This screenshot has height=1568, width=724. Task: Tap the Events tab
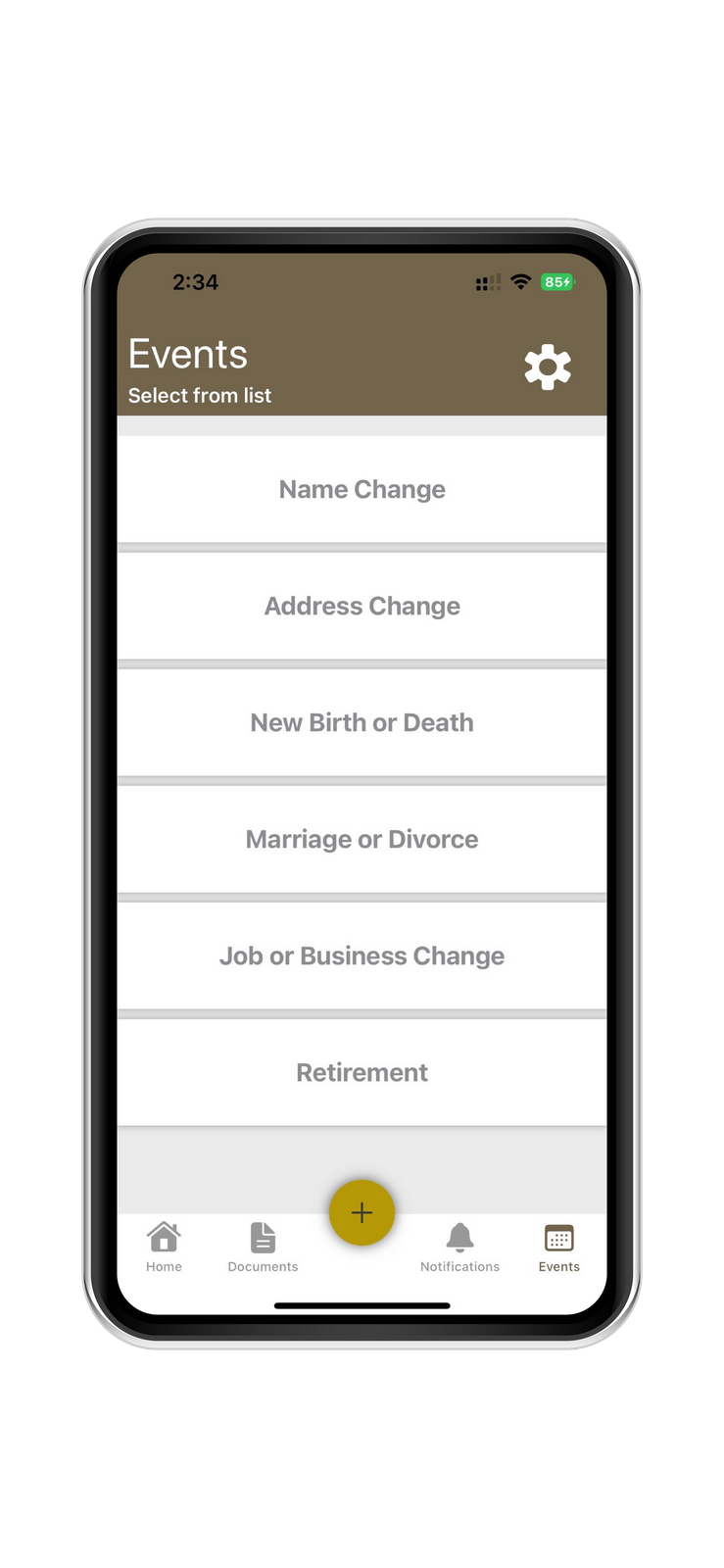tap(558, 1247)
